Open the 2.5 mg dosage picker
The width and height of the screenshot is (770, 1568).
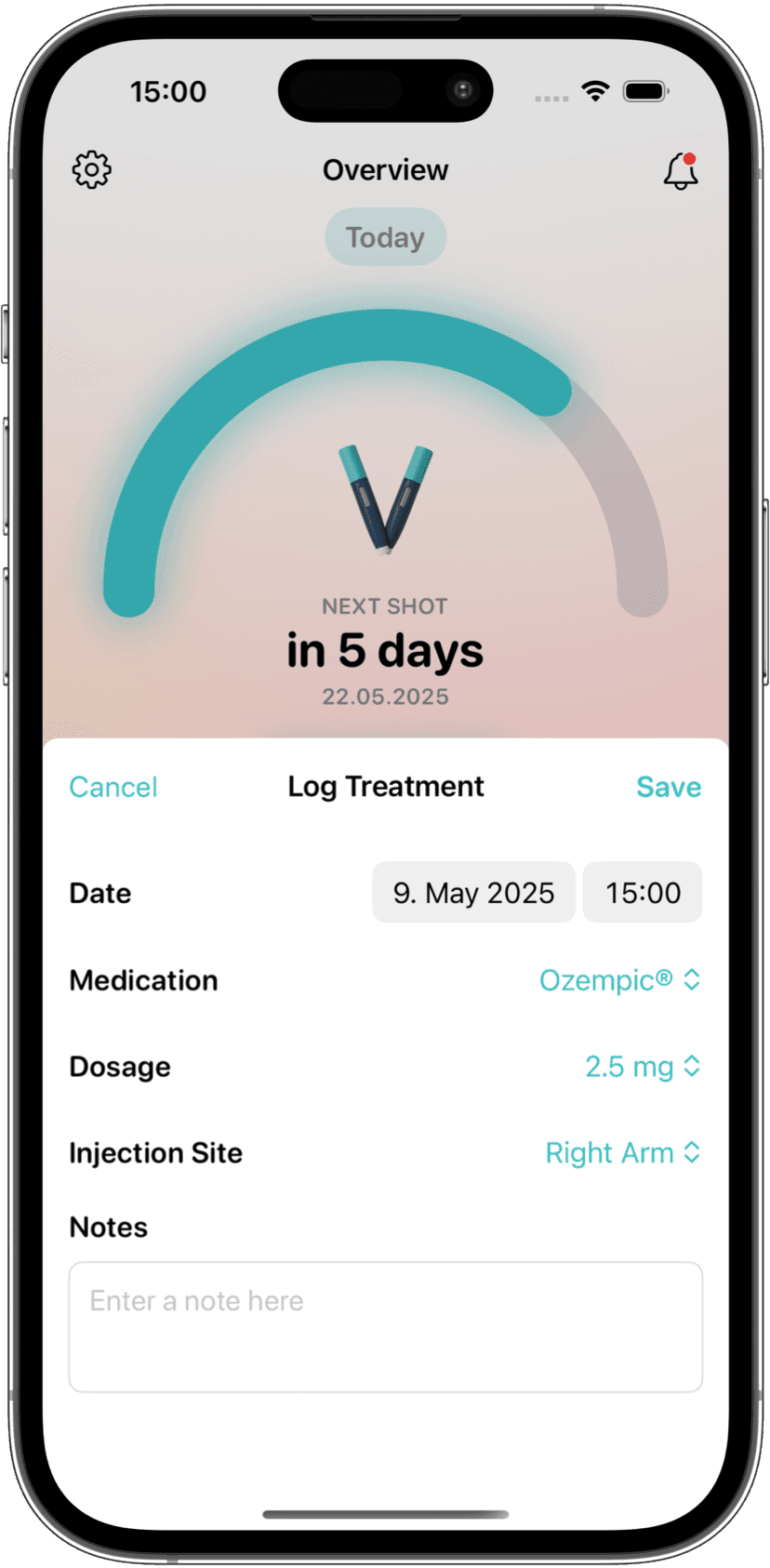642,1067
